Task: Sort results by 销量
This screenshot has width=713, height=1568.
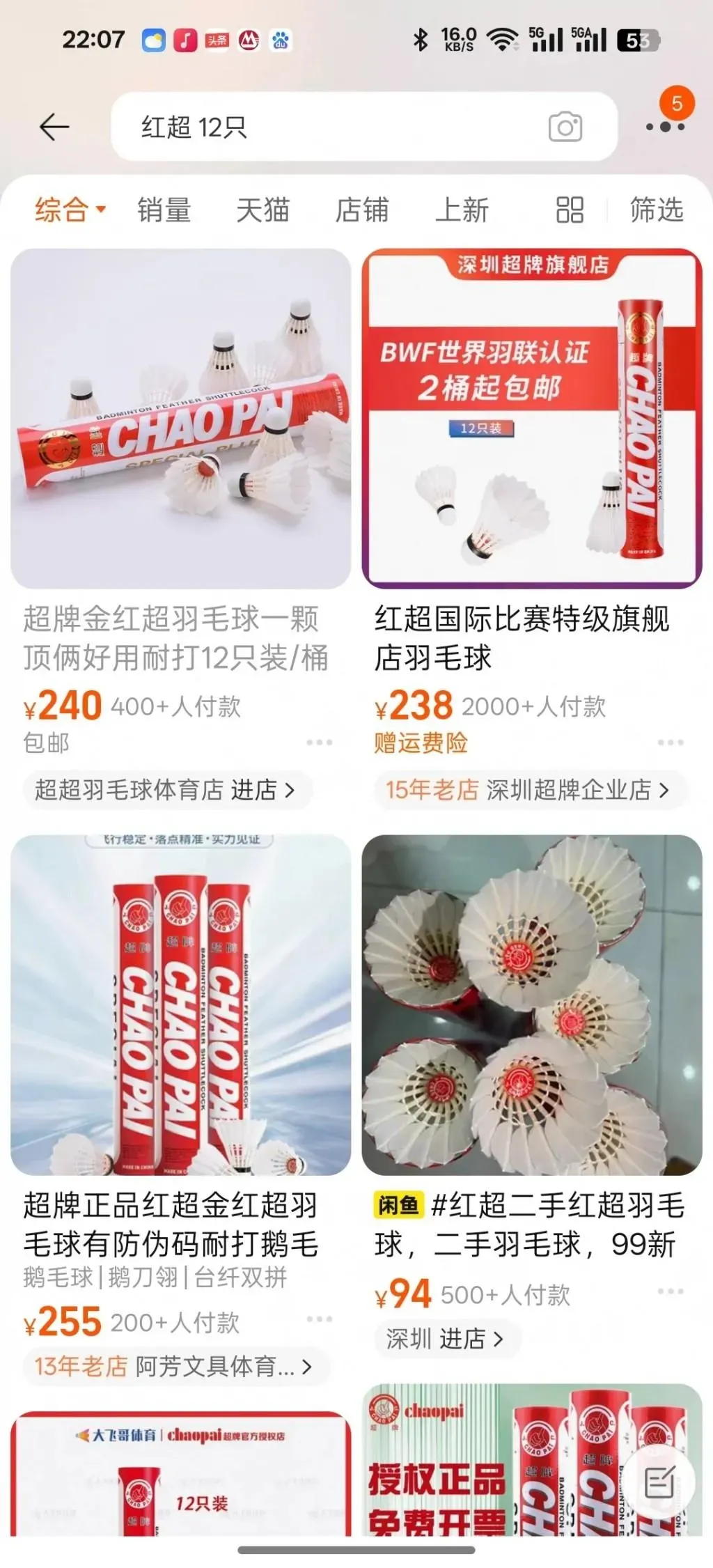Action: click(x=164, y=210)
